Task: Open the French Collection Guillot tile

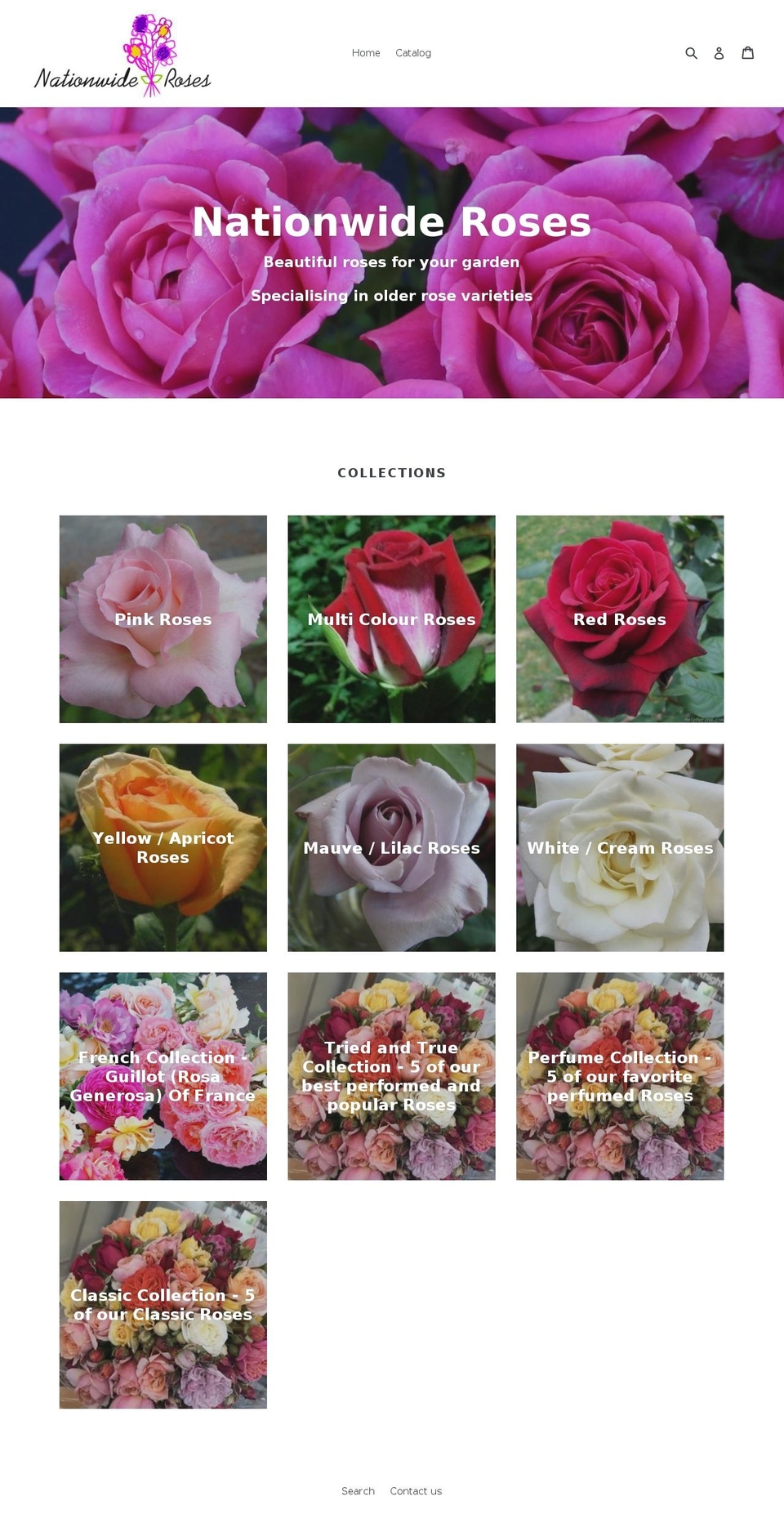Action: (163, 1076)
